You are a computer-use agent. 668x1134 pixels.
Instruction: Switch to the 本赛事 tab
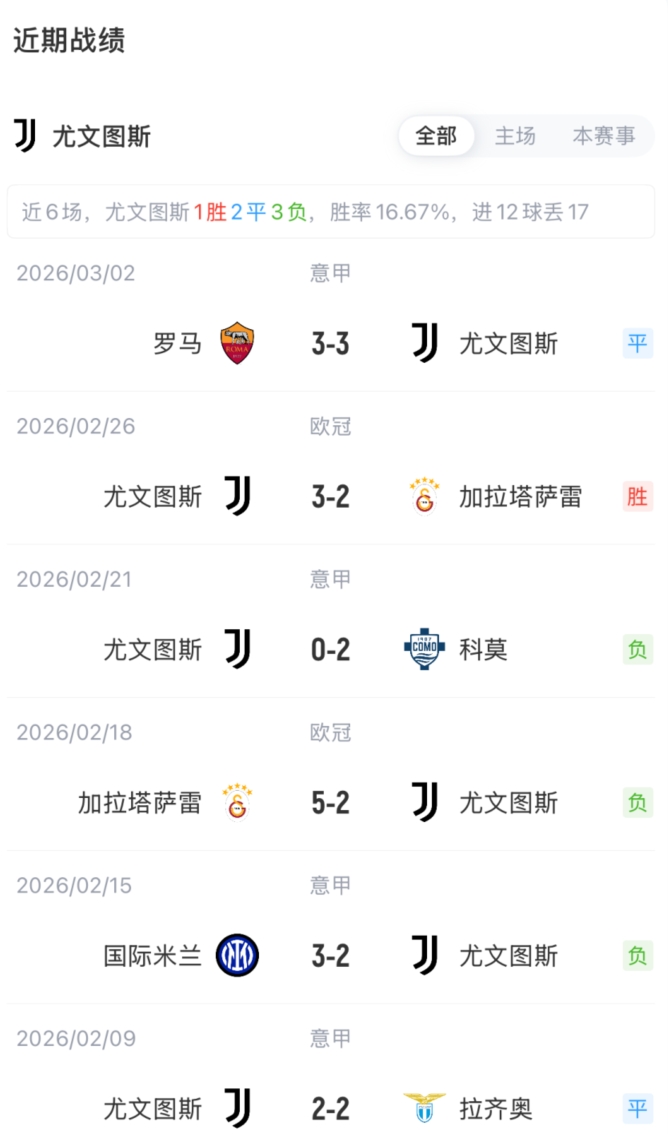(603, 136)
